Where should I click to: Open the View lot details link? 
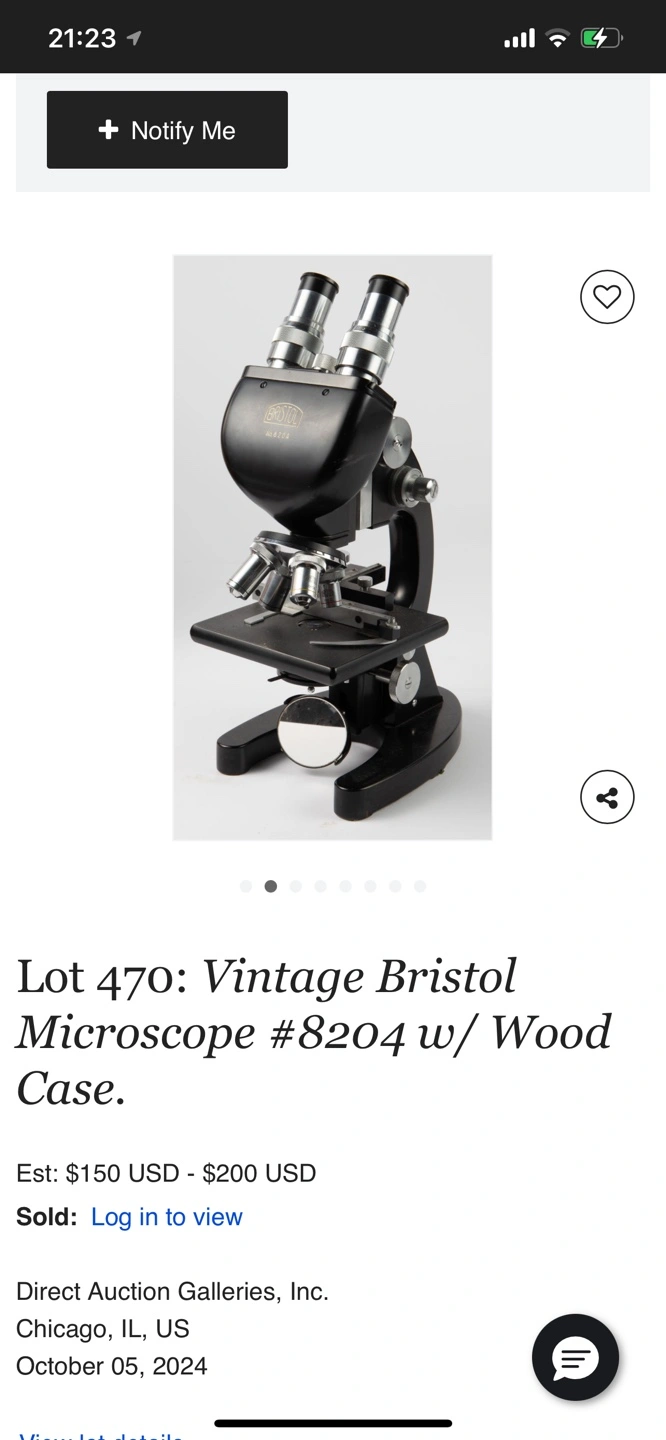coord(101,1434)
